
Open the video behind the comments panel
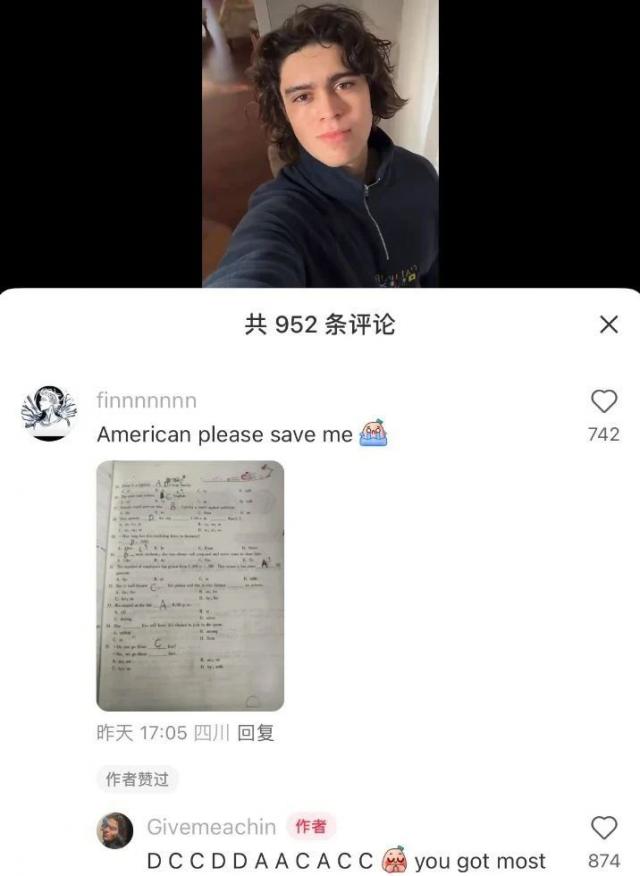(320, 143)
